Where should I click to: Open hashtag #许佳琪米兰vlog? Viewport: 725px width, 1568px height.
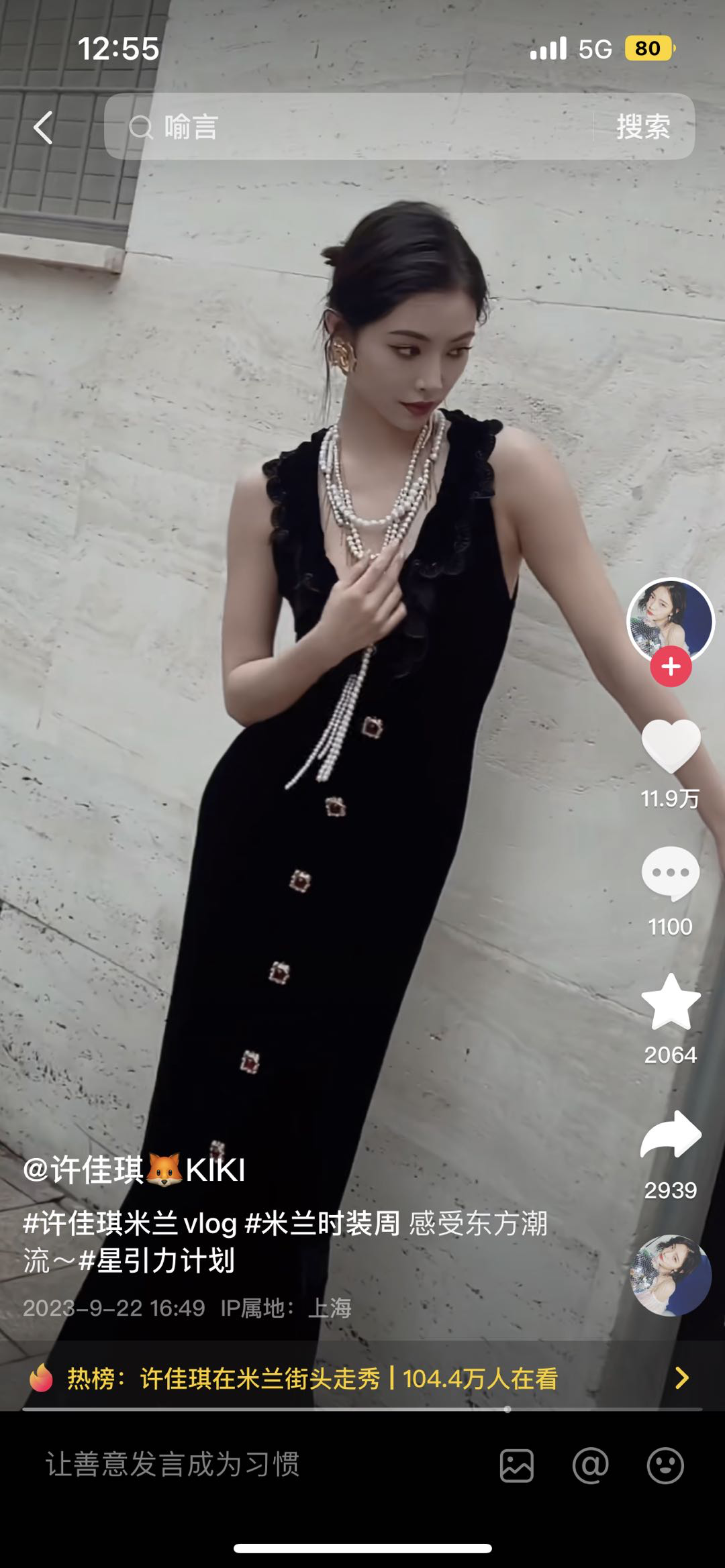[130, 1223]
